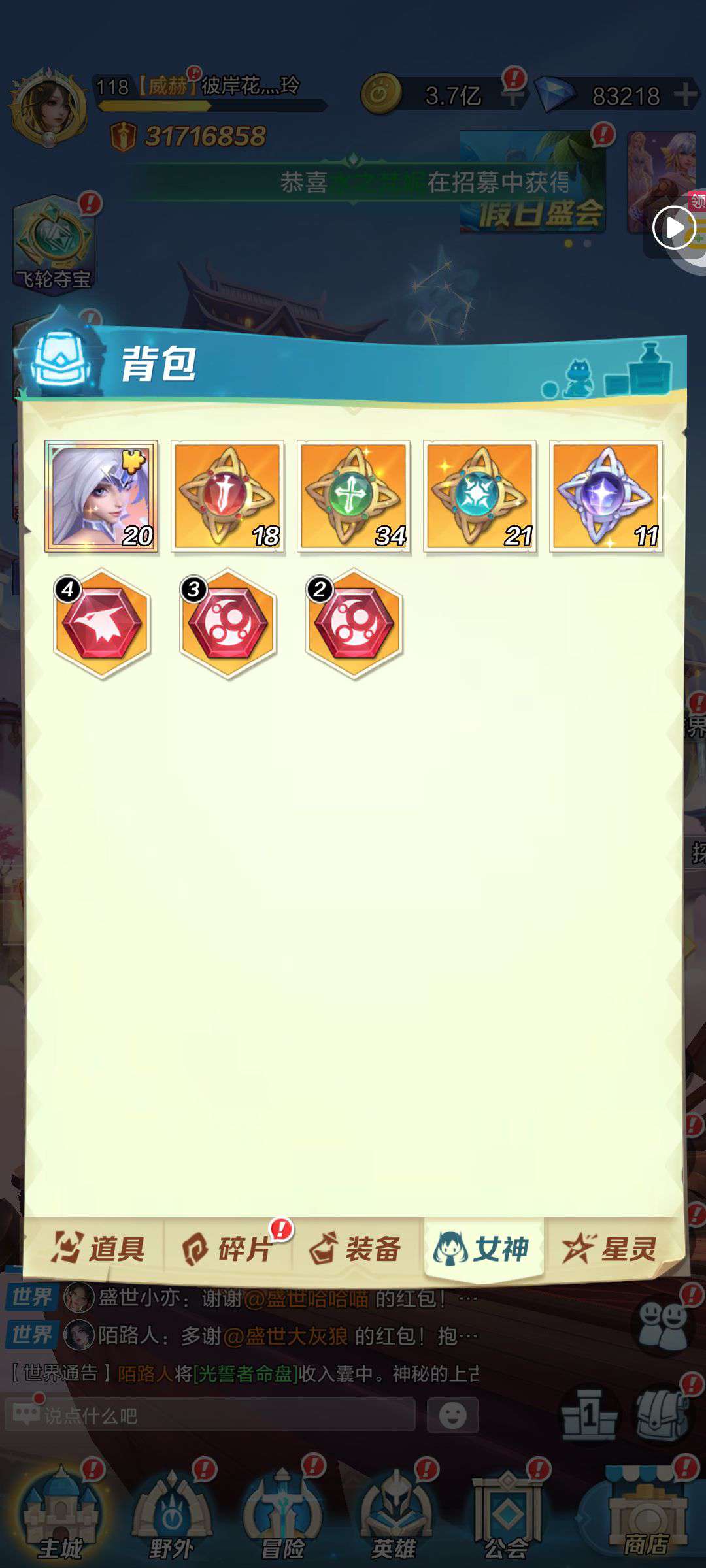Open the purple star emblem item with 11
The height and width of the screenshot is (1568, 706).
click(x=606, y=496)
